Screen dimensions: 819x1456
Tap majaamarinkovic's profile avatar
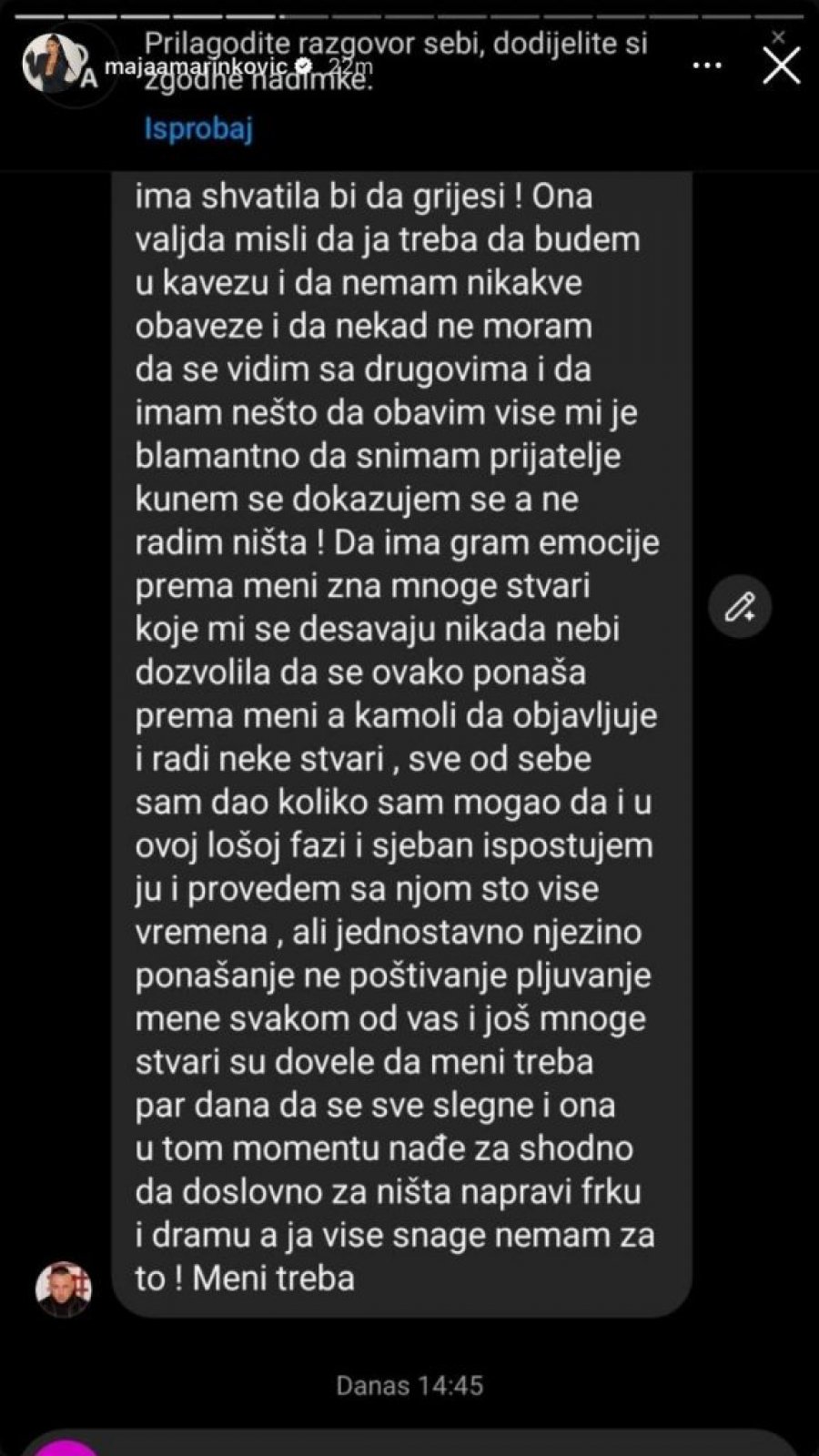(x=56, y=64)
